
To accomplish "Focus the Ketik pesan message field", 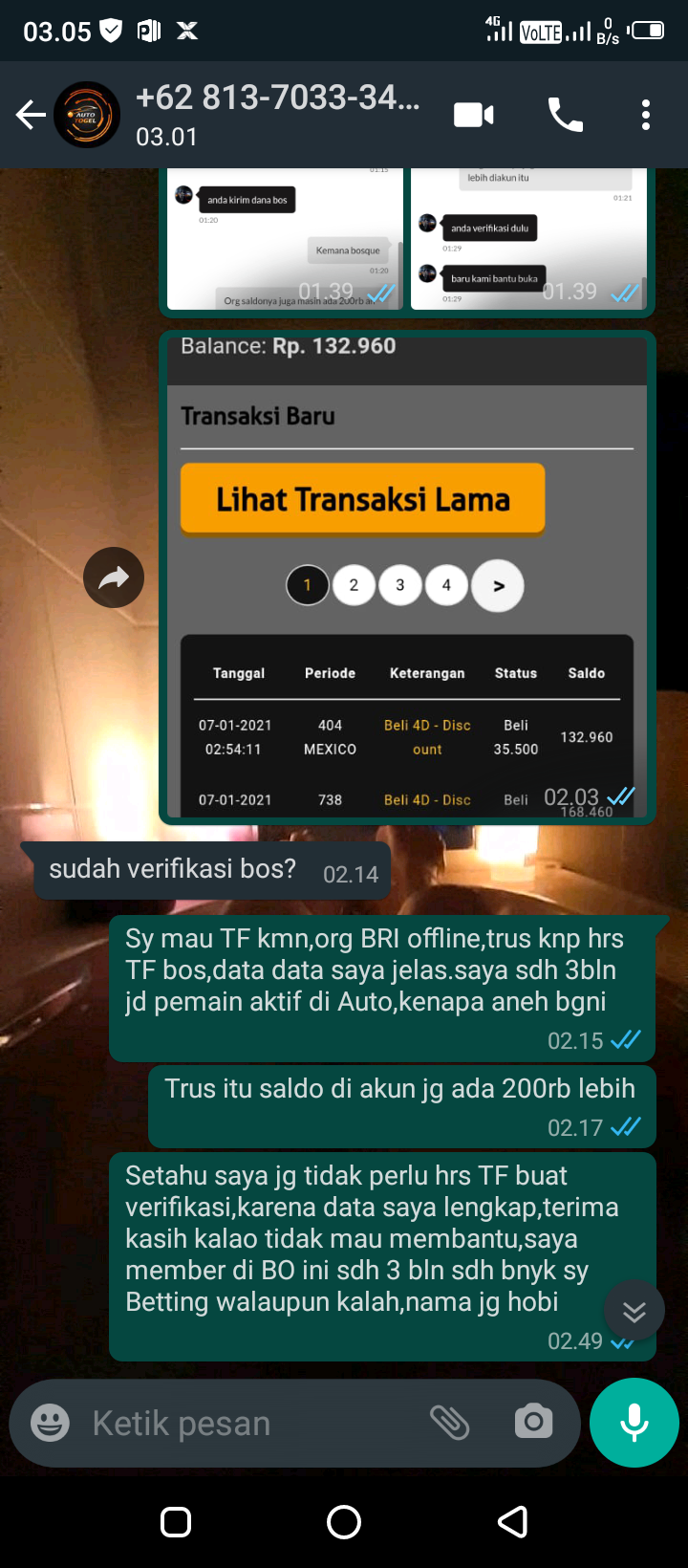I will click(248, 1423).
